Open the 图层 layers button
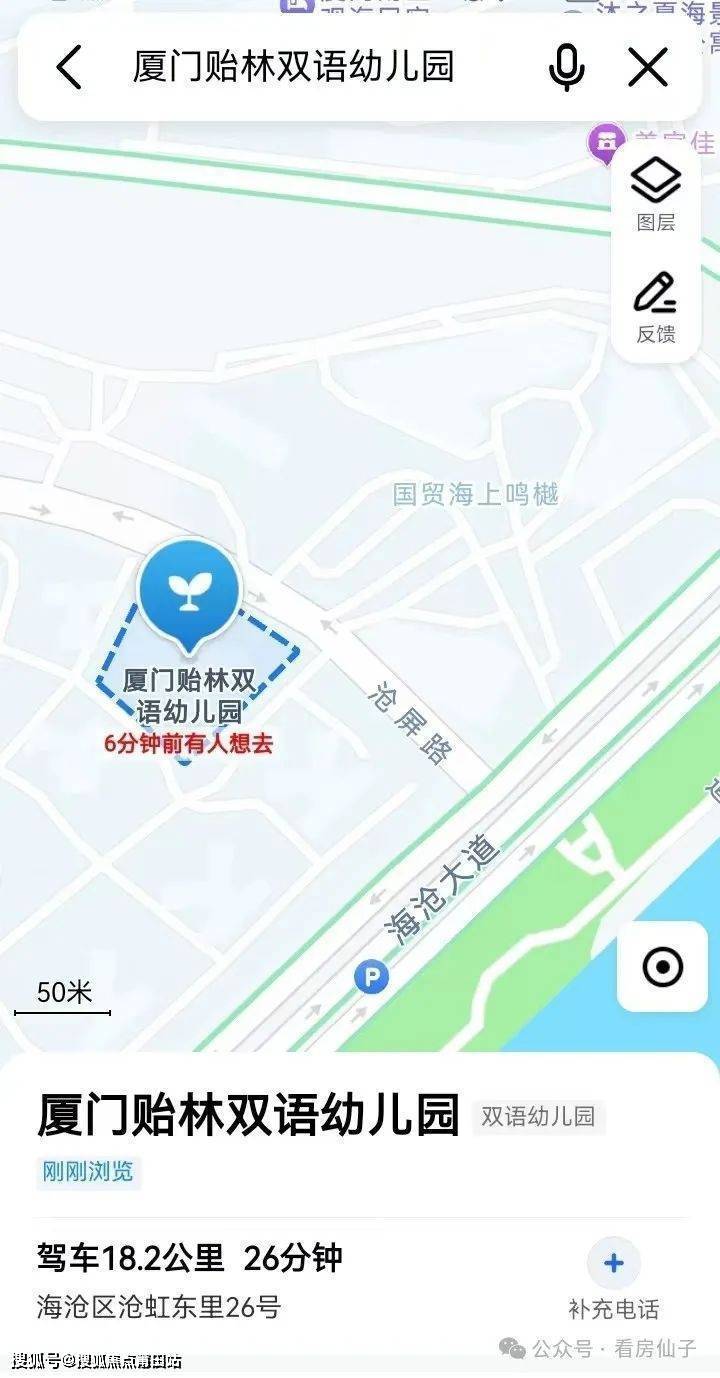Image resolution: width=720 pixels, height=1378 pixels. tap(656, 194)
